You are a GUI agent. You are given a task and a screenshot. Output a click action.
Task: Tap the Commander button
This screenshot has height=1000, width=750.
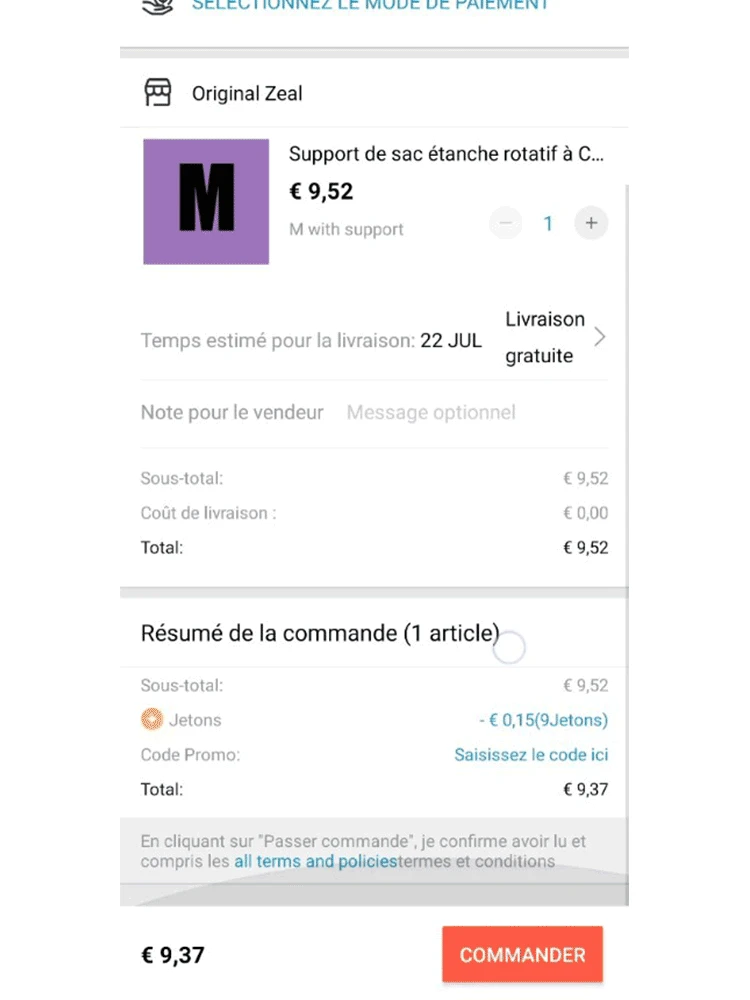[x=522, y=955]
